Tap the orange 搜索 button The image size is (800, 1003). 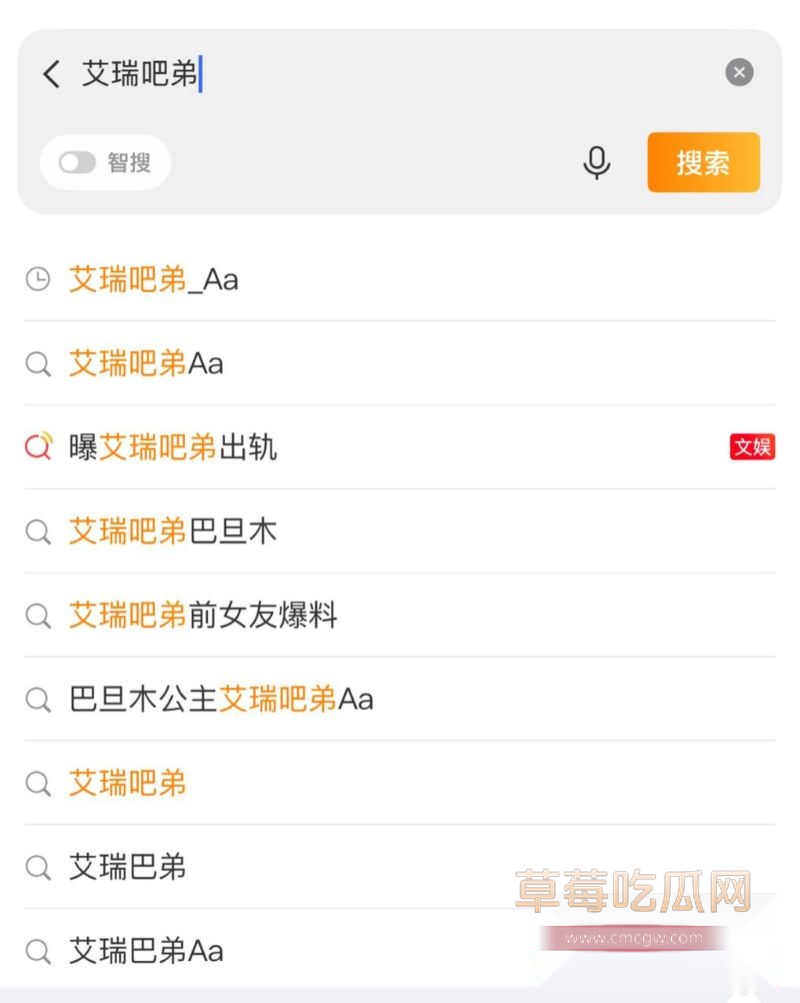pyautogui.click(x=703, y=162)
